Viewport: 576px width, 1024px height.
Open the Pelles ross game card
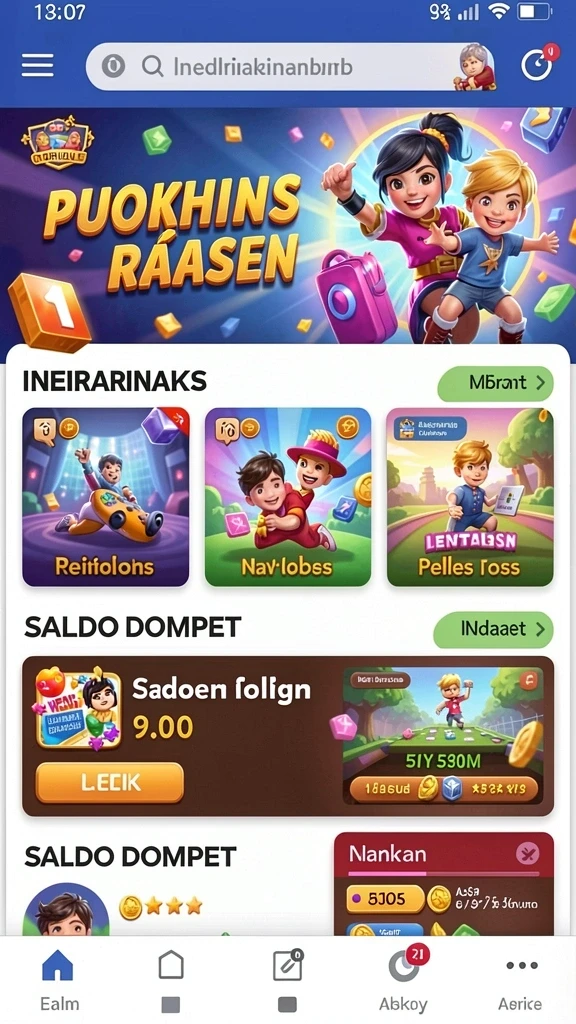(470, 497)
